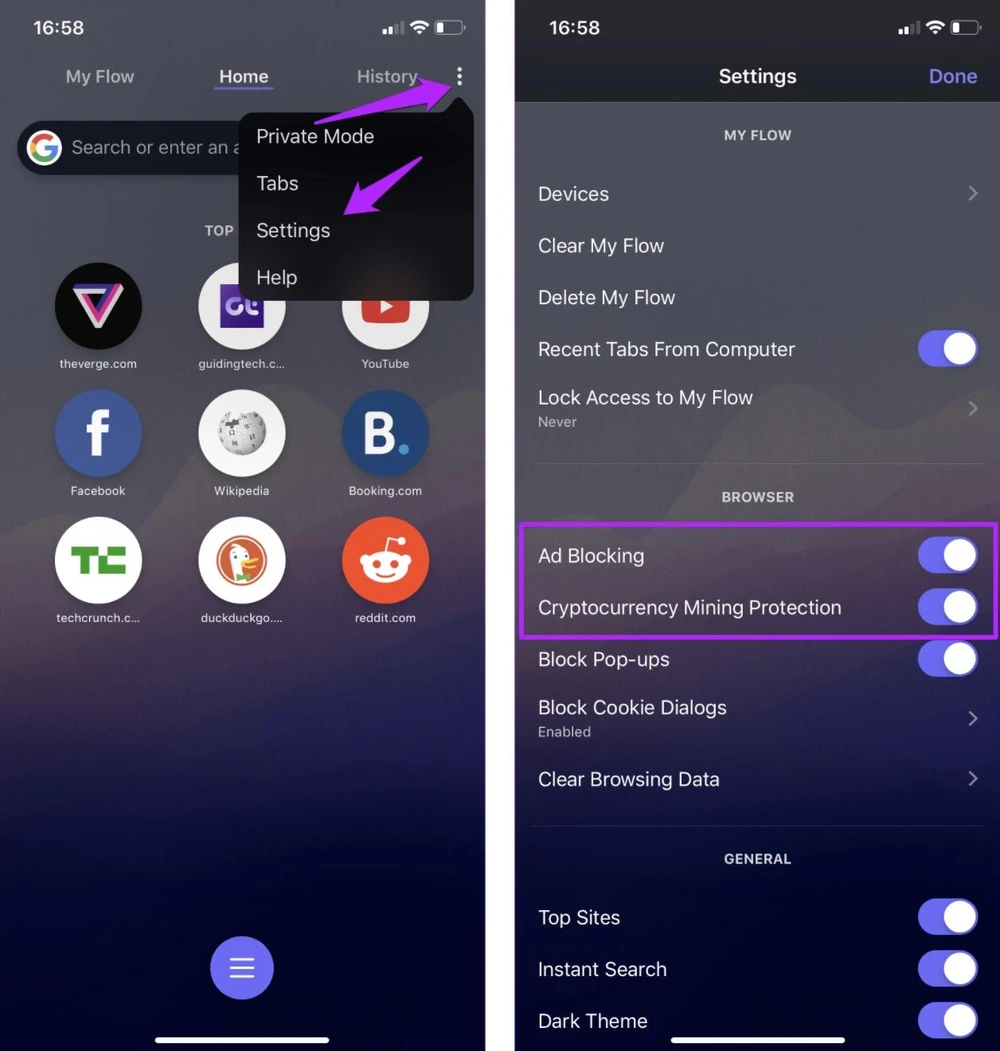The height and width of the screenshot is (1051, 1000).
Task: Open the Devices row
Action: click(757, 194)
